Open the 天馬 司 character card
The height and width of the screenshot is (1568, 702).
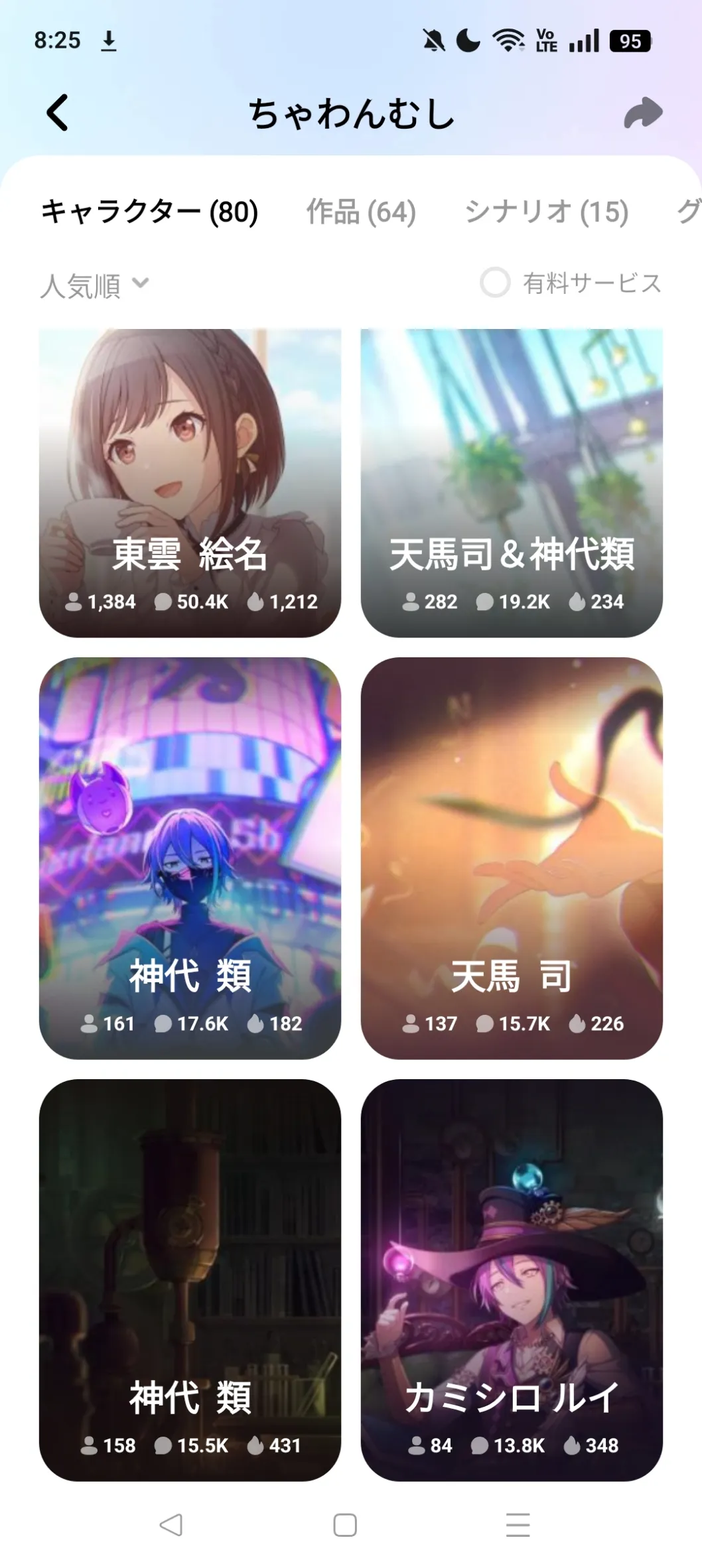click(512, 858)
